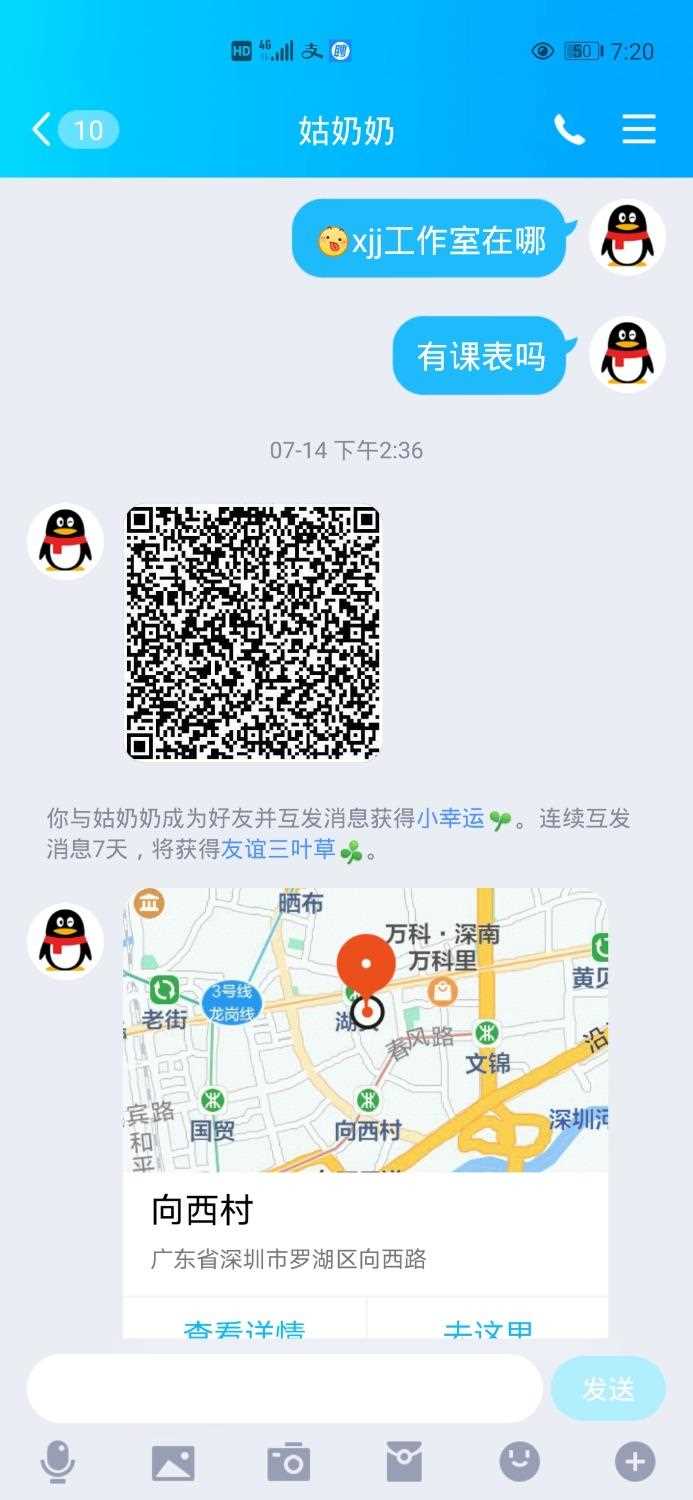This screenshot has width=693, height=1500.
Task: Go back to the message list
Action: 42,129
